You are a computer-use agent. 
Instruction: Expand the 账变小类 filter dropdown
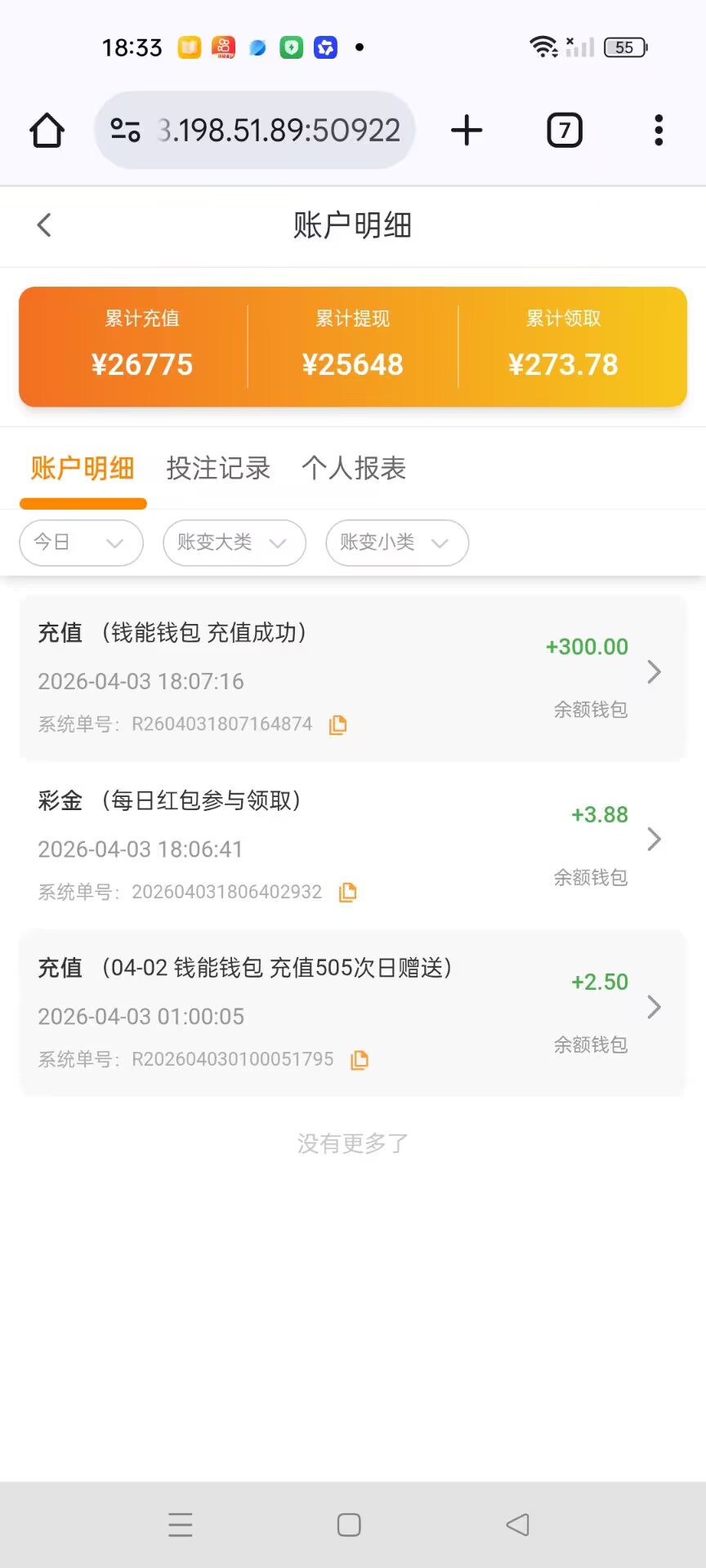396,542
